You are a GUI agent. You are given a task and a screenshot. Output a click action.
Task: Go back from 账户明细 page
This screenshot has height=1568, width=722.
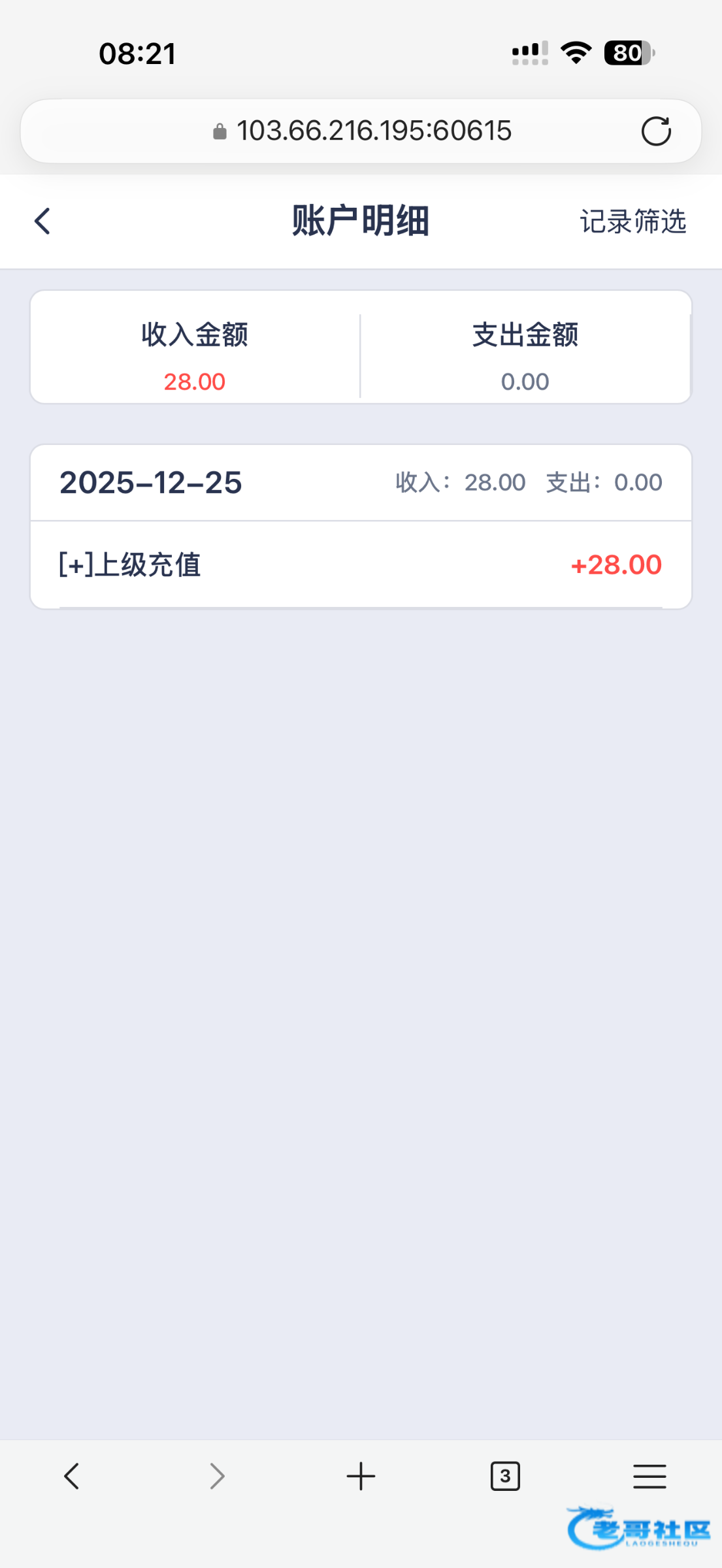tap(43, 221)
